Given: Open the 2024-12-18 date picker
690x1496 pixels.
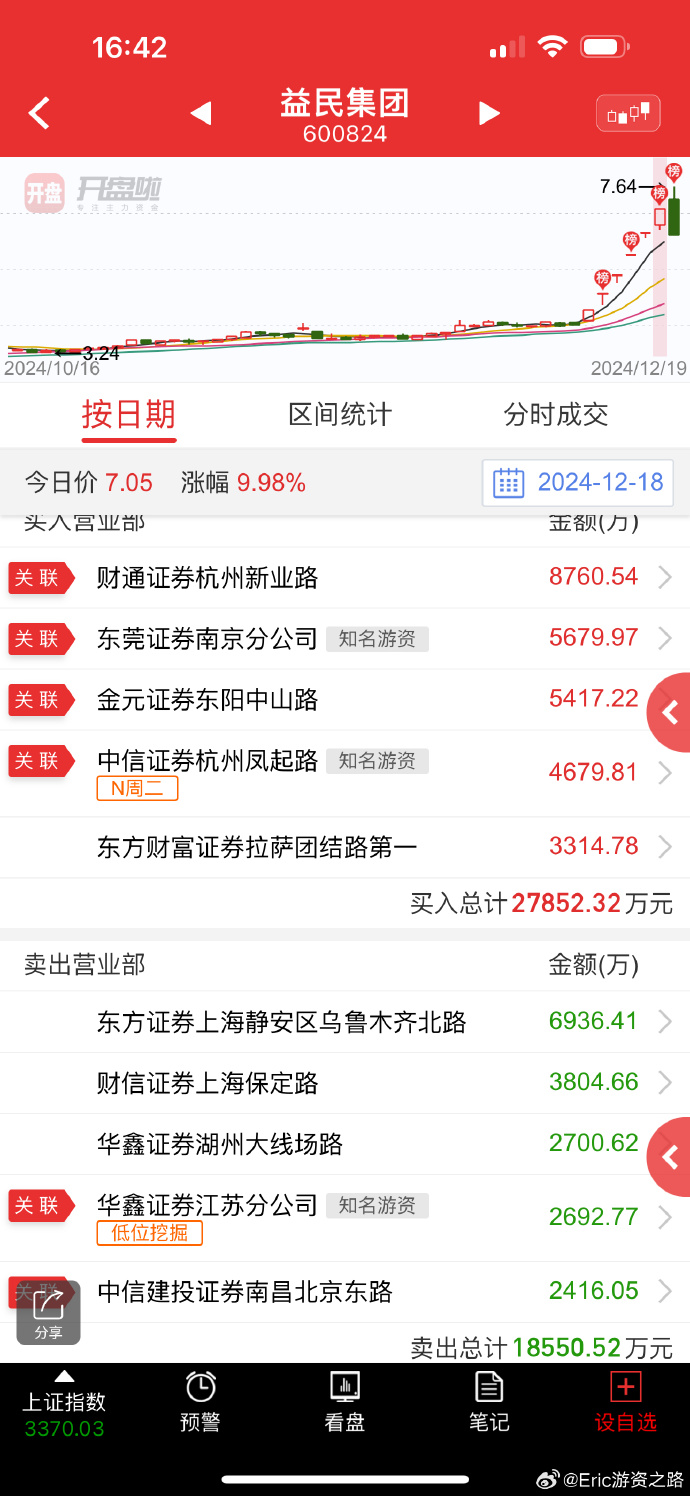Looking at the screenshot, I should [x=578, y=483].
